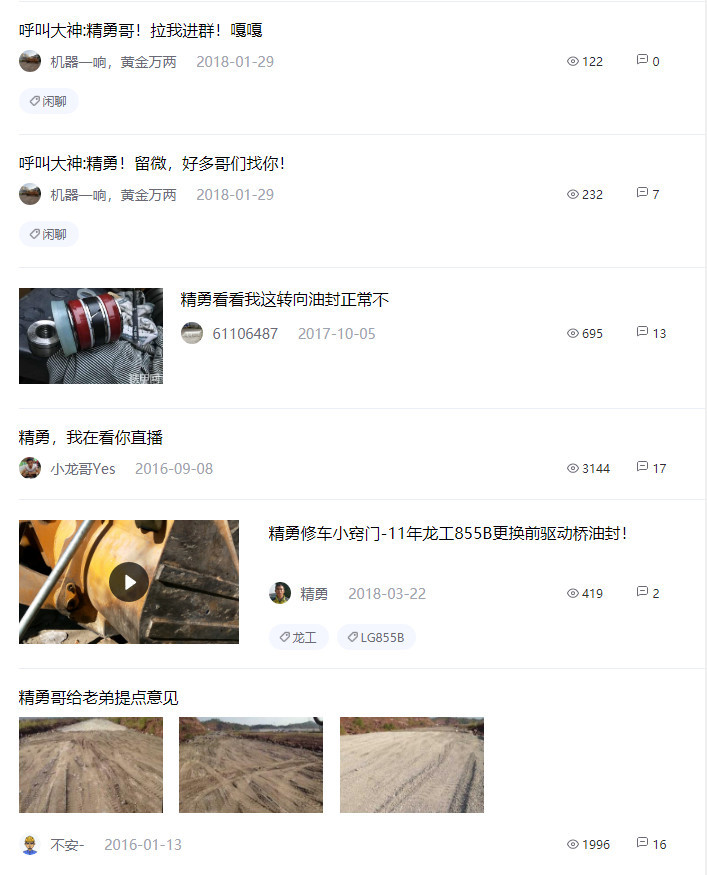Screen dimensions: 707x875
Task: Open the profile of user 小龙哥Yes
Action: [x=82, y=468]
